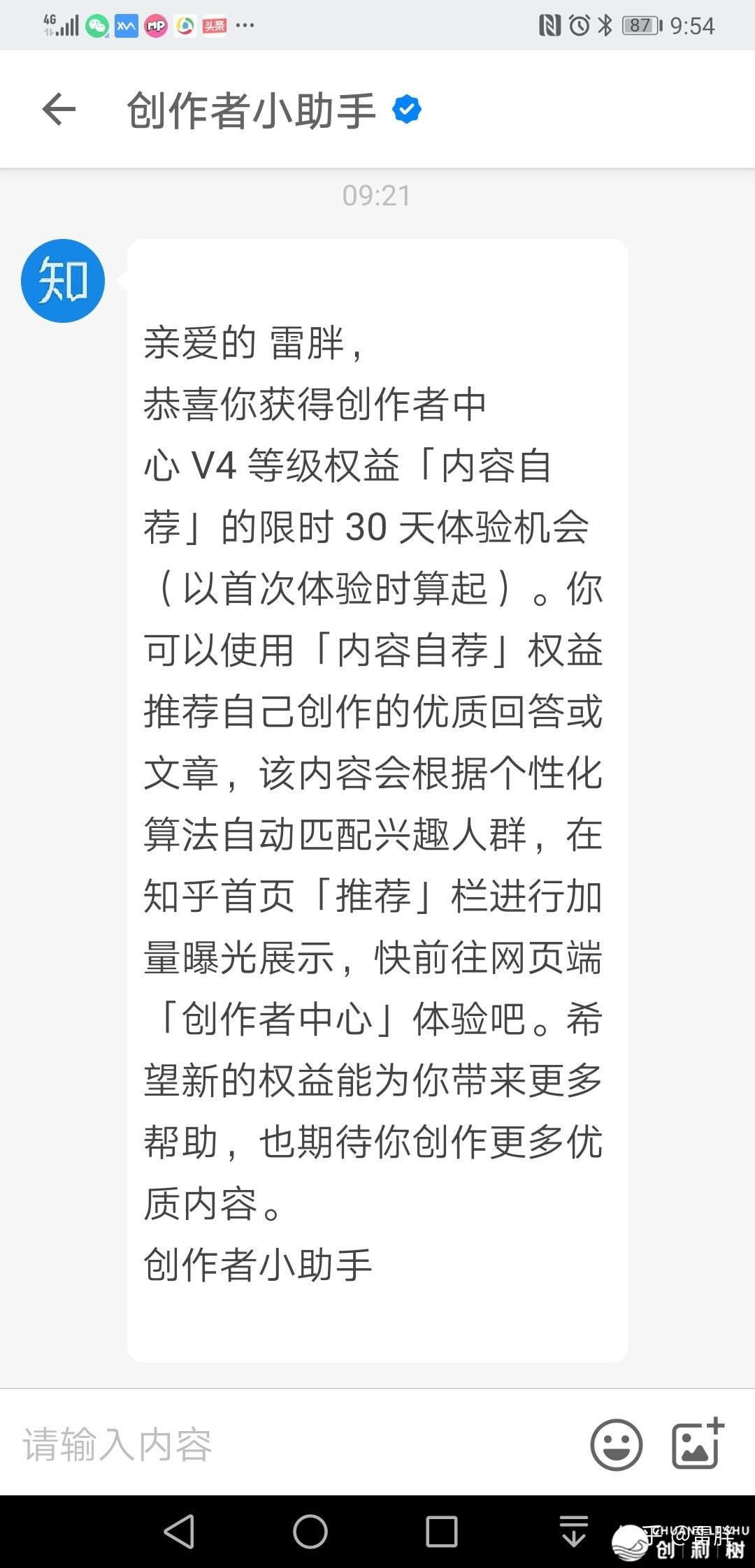The height and width of the screenshot is (1568, 755).
Task: Attach an image to the message
Action: 697,1443
